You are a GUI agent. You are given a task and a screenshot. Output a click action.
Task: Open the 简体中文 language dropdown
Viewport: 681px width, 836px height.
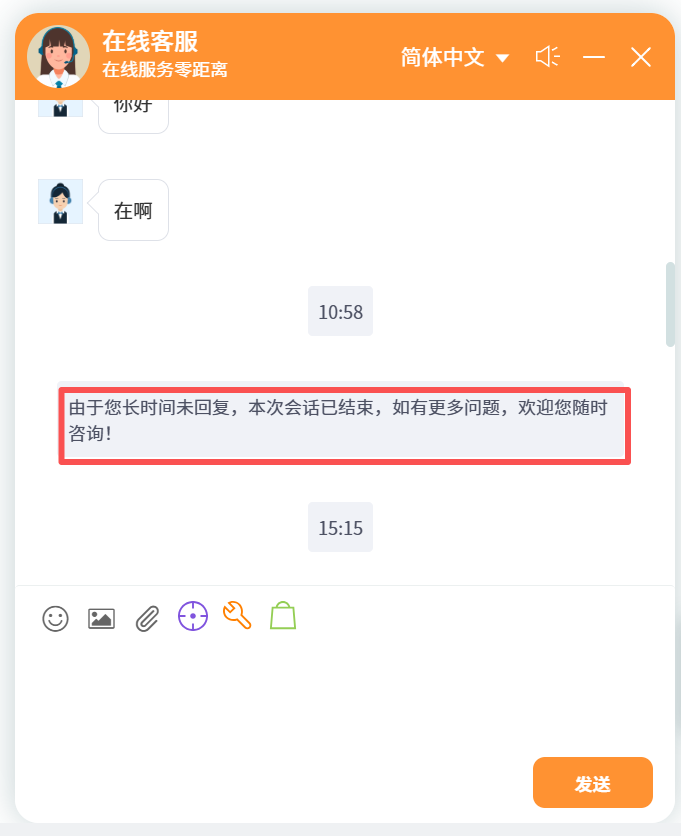[455, 58]
